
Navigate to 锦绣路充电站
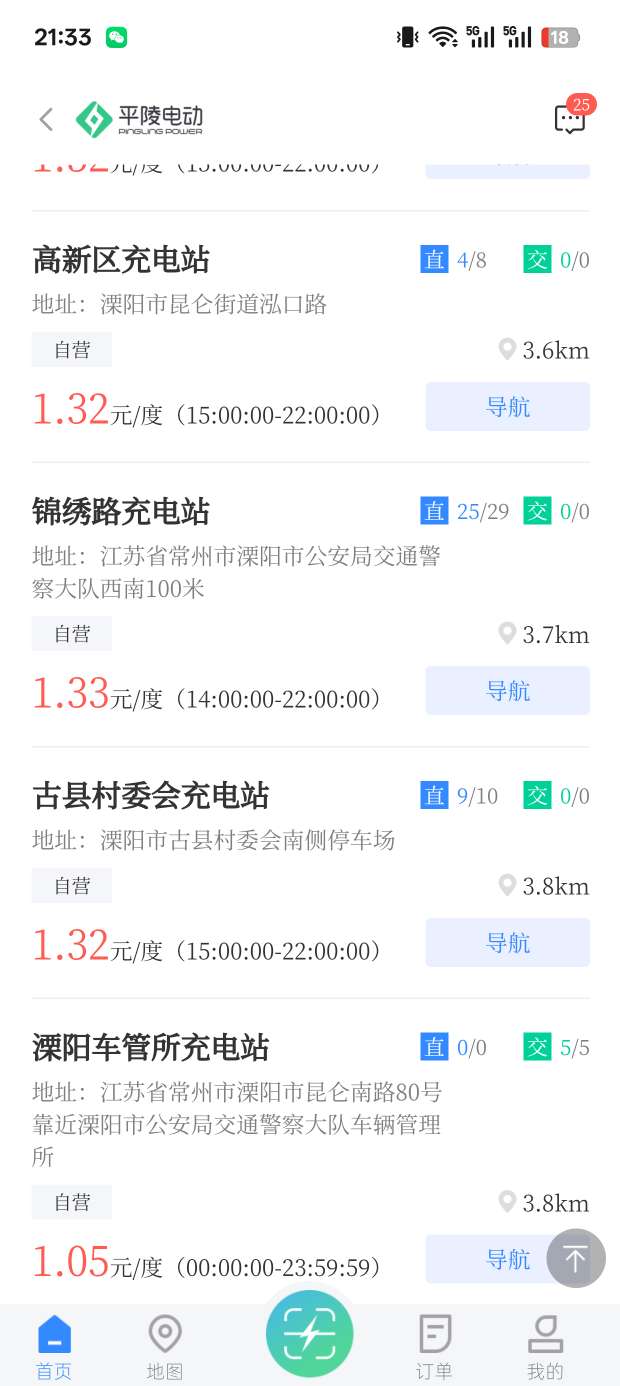pyautogui.click(x=507, y=691)
